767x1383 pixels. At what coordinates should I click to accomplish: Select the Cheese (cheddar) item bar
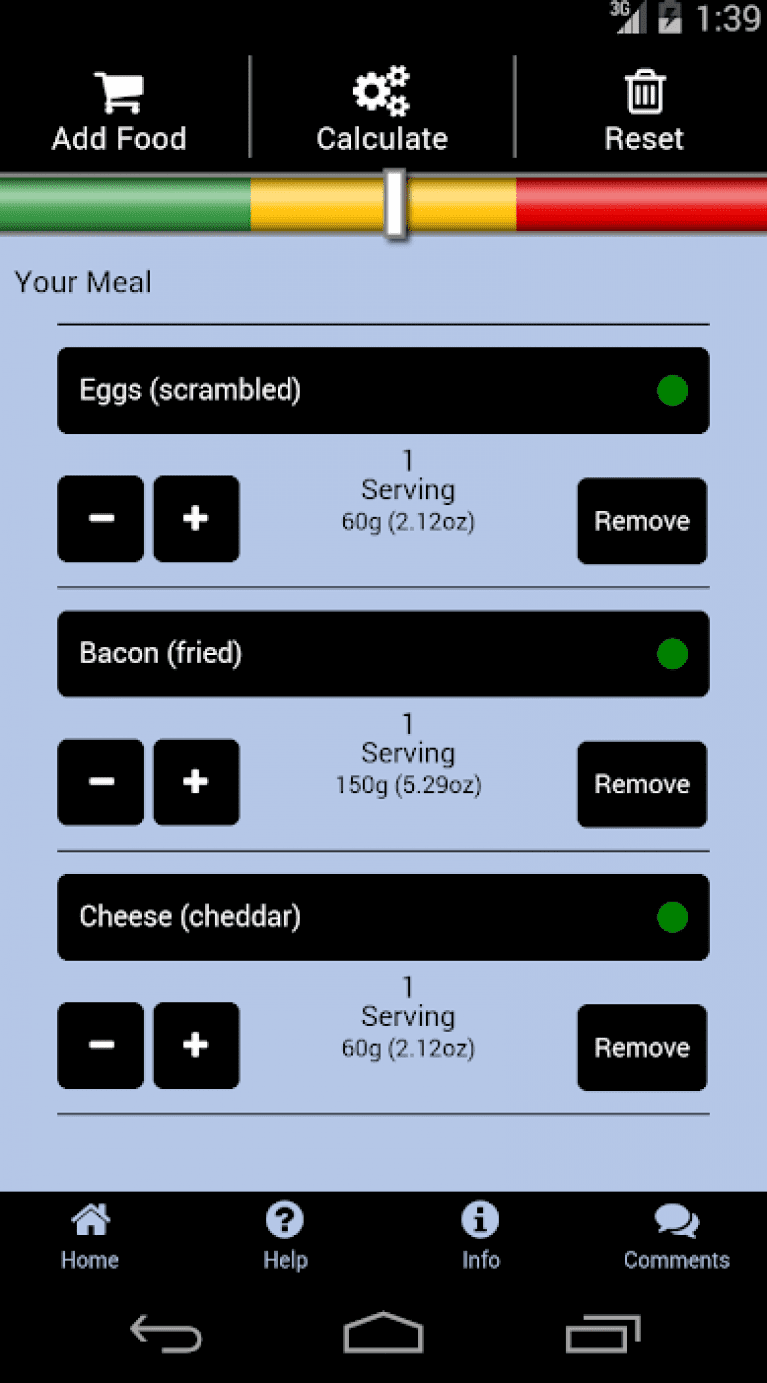pos(383,917)
